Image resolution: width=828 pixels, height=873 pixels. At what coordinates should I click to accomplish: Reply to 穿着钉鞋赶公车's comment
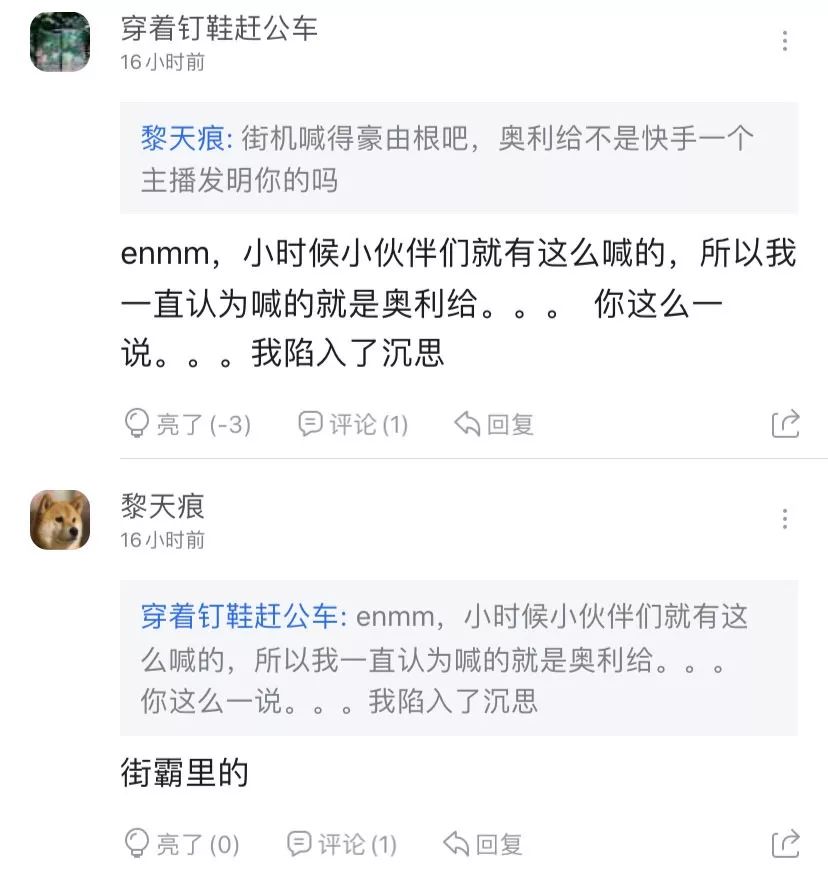pos(494,424)
